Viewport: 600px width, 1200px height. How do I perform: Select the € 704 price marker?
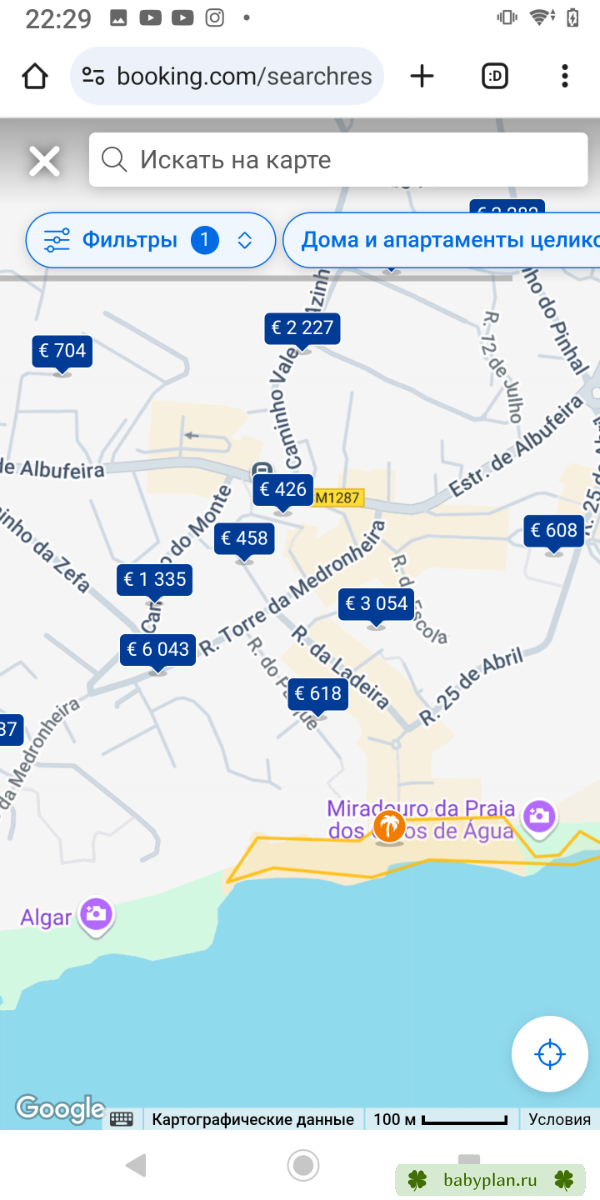tap(62, 350)
